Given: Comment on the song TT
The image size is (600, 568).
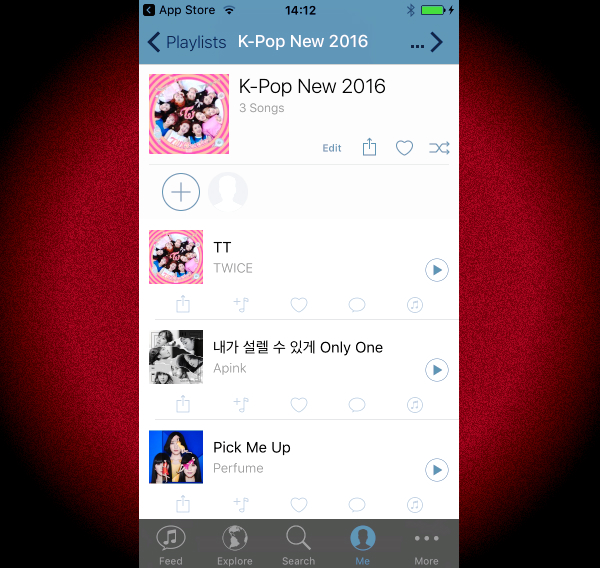Looking at the screenshot, I should tap(357, 305).
